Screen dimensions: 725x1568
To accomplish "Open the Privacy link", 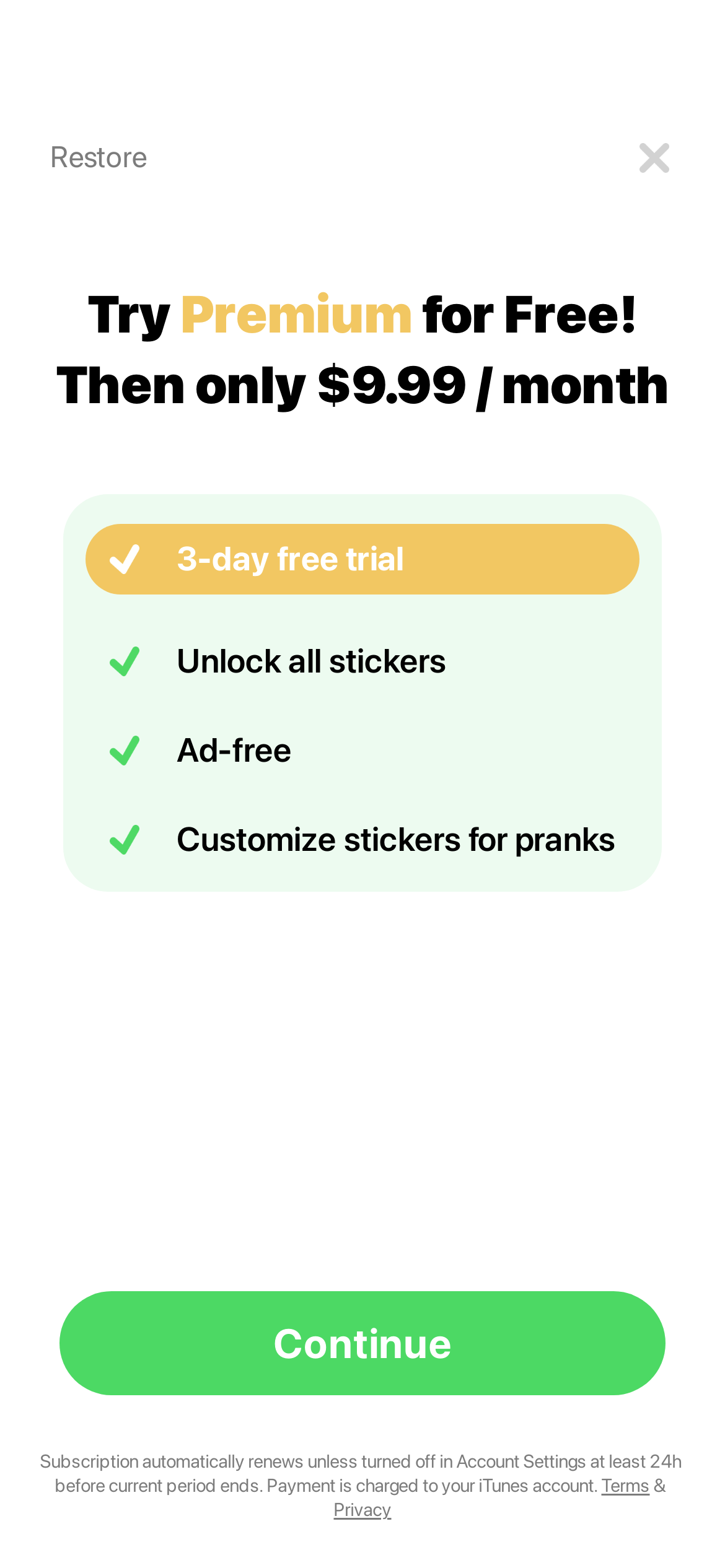I will 362,1510.
